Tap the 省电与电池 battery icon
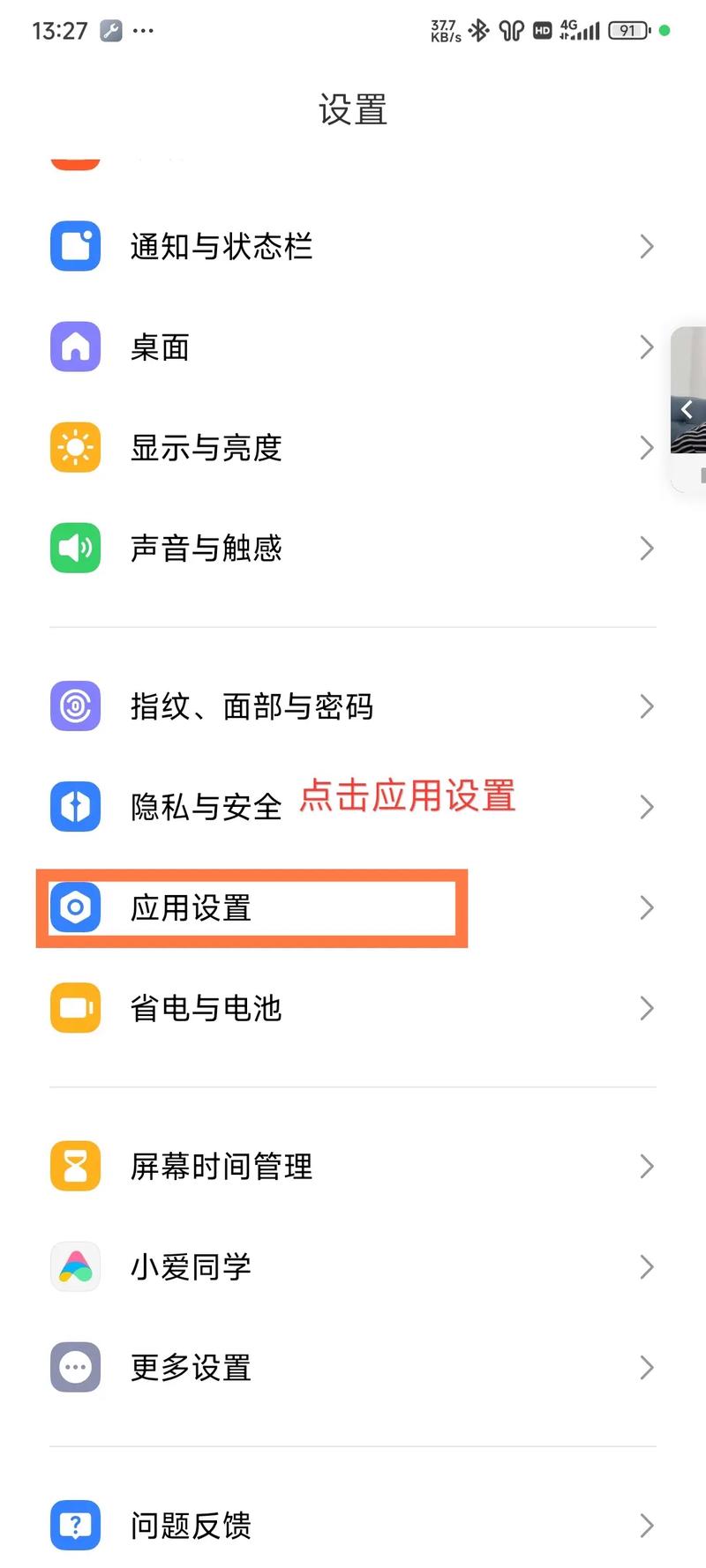 click(x=75, y=1008)
